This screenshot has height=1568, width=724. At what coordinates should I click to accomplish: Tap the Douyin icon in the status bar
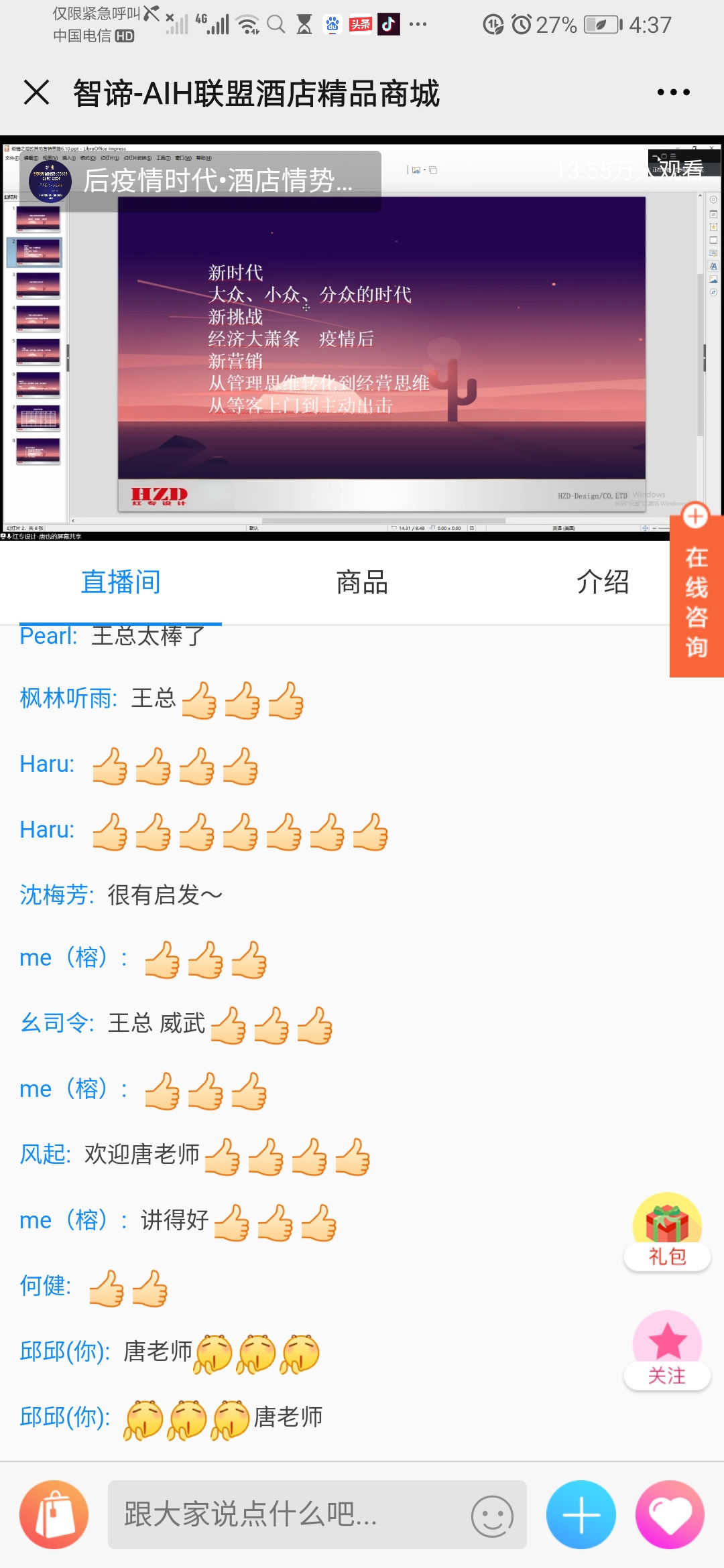click(x=387, y=24)
